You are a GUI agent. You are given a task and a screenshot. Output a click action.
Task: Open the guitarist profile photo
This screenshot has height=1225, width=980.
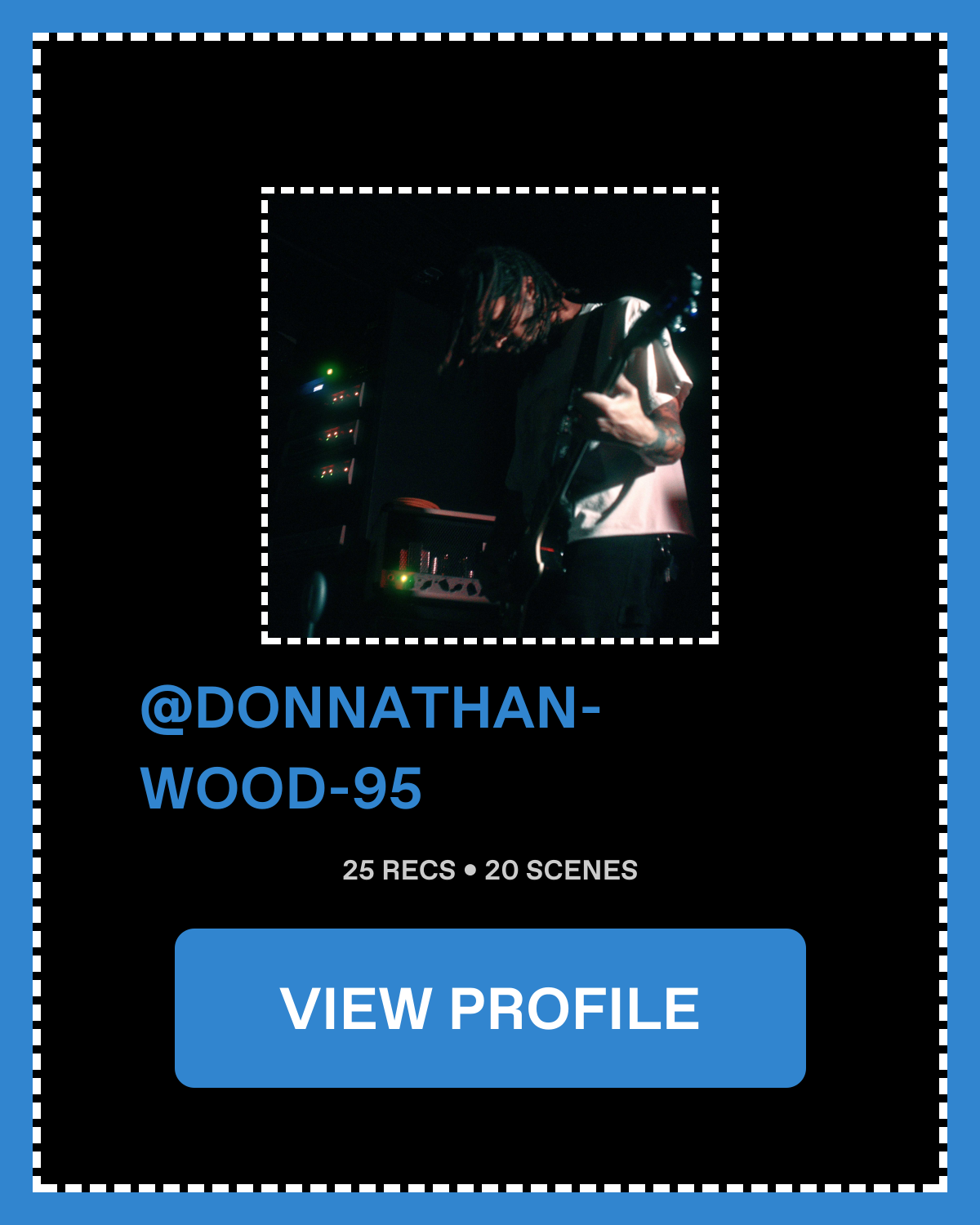(490, 416)
